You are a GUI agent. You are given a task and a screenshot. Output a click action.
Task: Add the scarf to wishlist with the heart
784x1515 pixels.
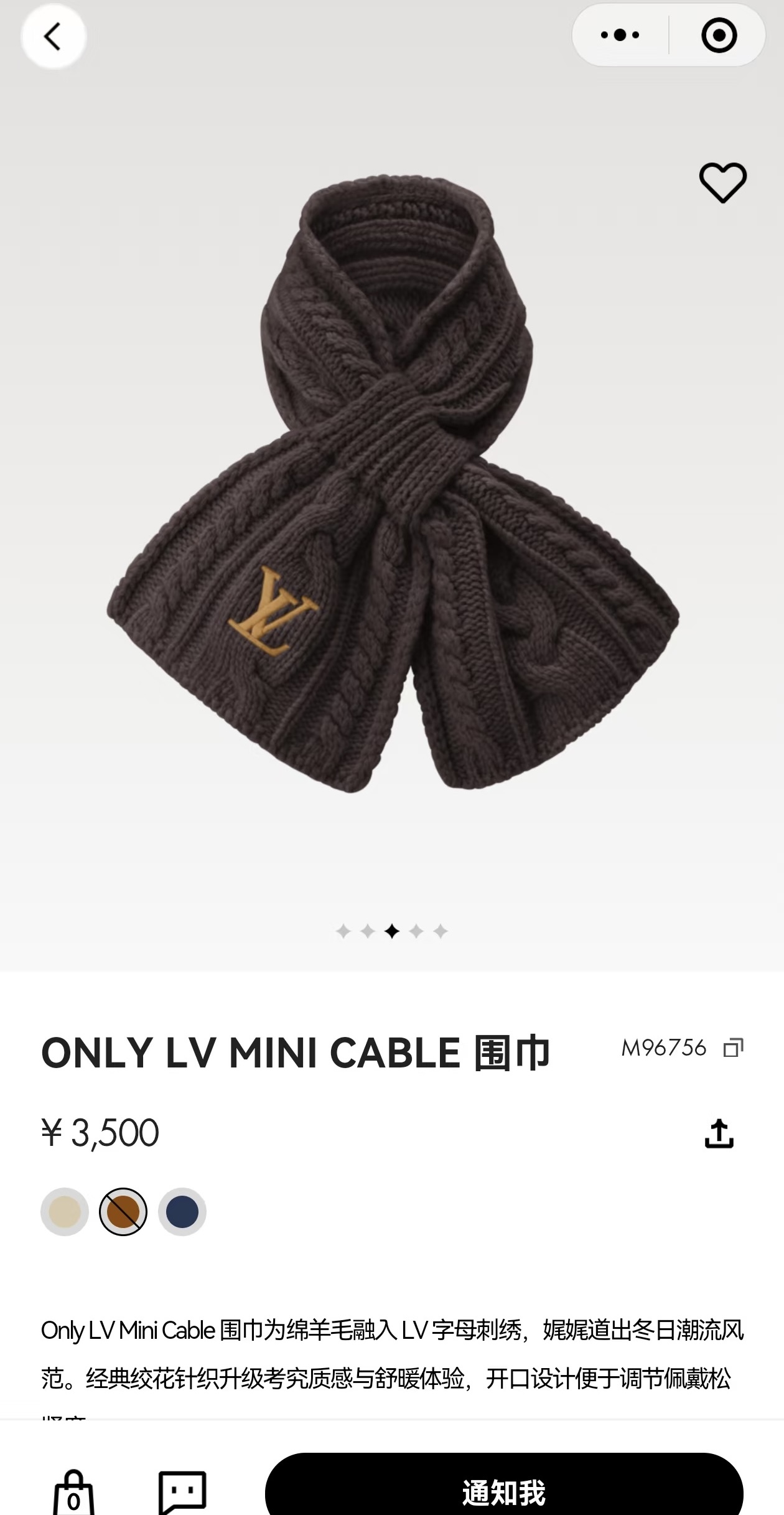(722, 182)
